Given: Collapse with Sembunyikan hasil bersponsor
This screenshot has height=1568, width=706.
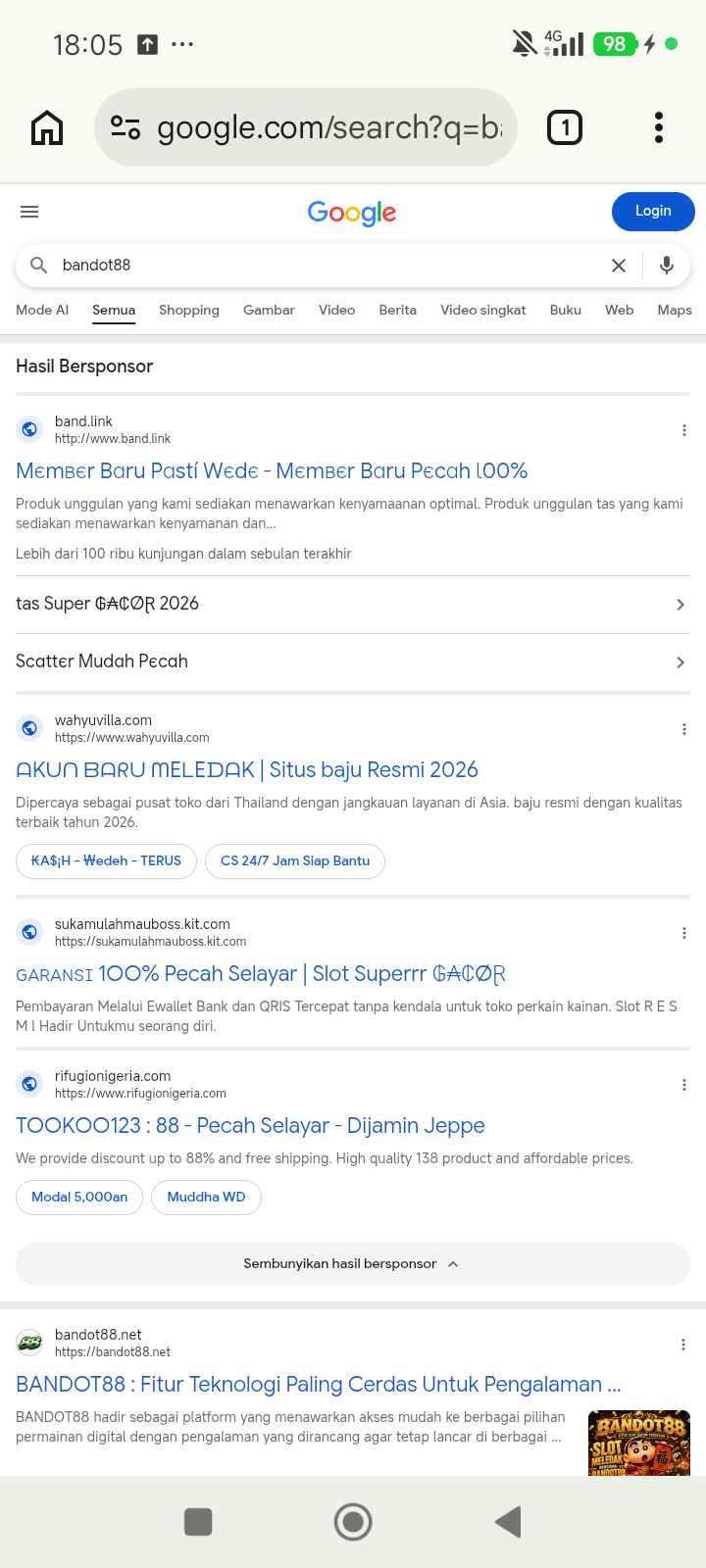Looking at the screenshot, I should 353,1264.
